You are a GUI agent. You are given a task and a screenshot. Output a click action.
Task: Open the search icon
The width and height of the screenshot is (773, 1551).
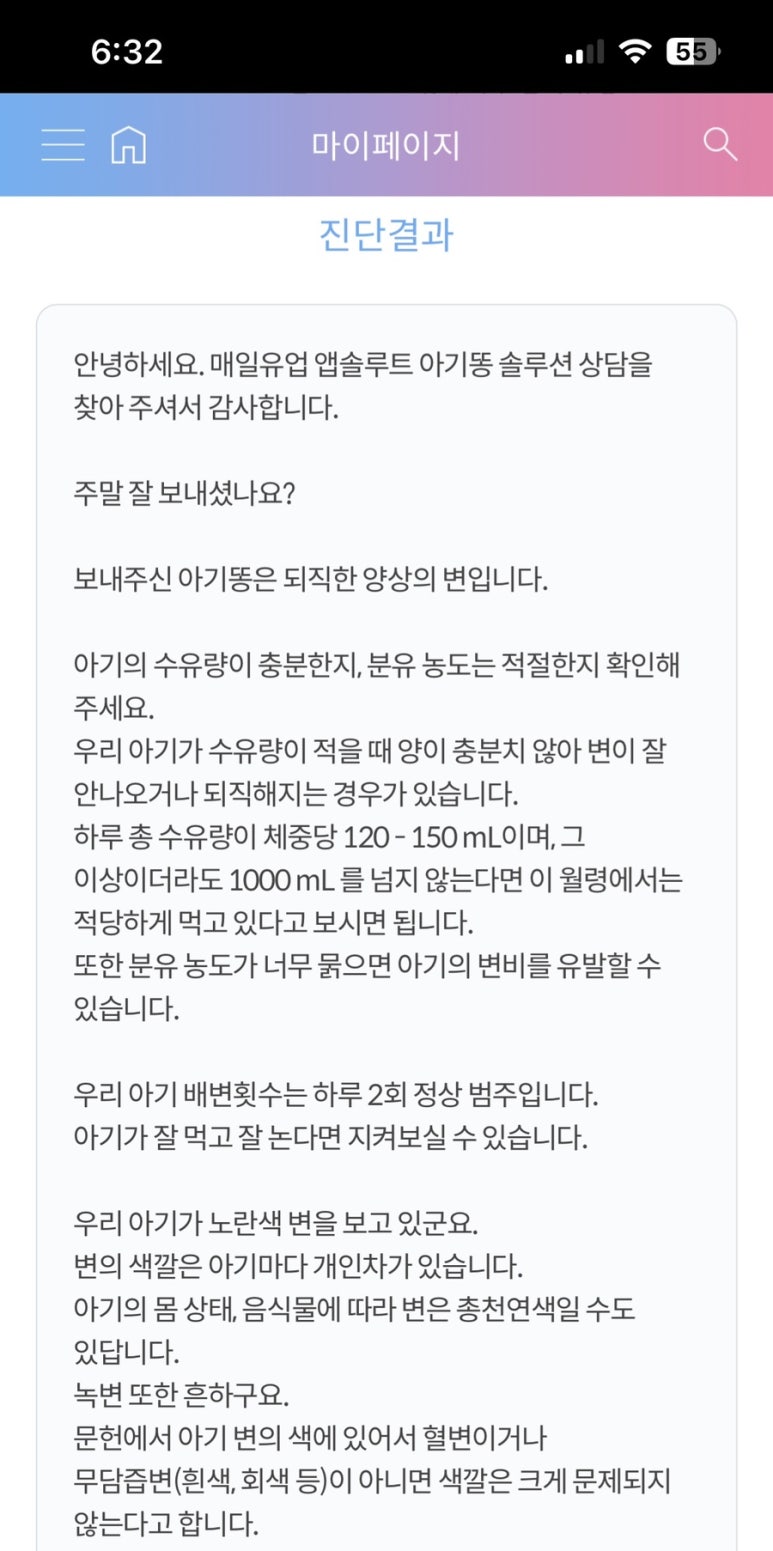(720, 145)
